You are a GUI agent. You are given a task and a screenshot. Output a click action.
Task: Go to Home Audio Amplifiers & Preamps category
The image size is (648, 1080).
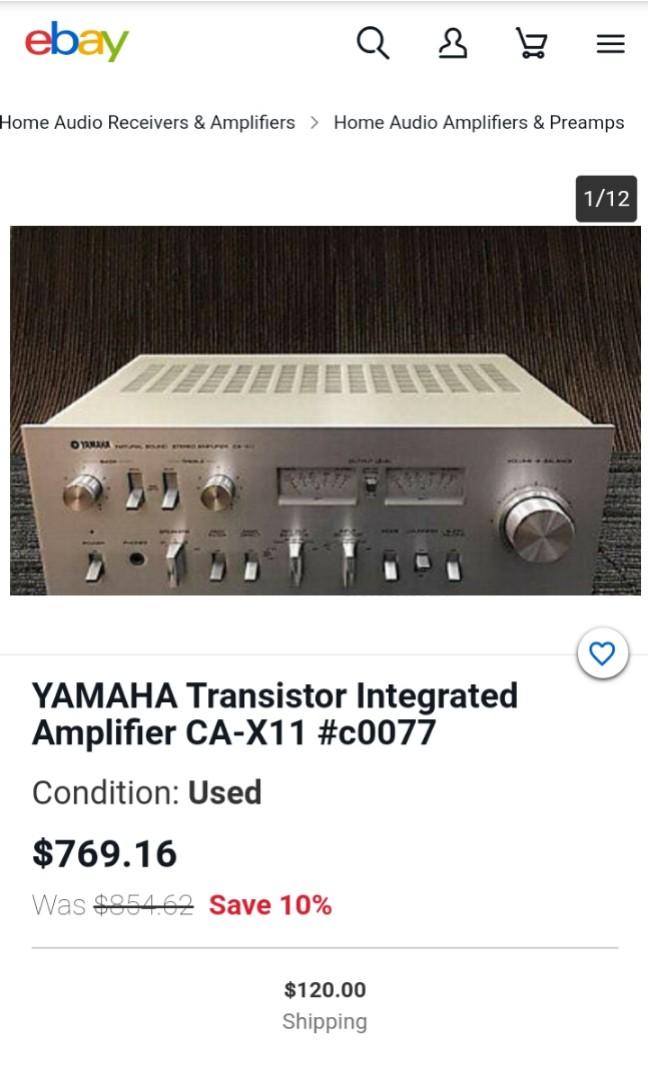(x=478, y=122)
